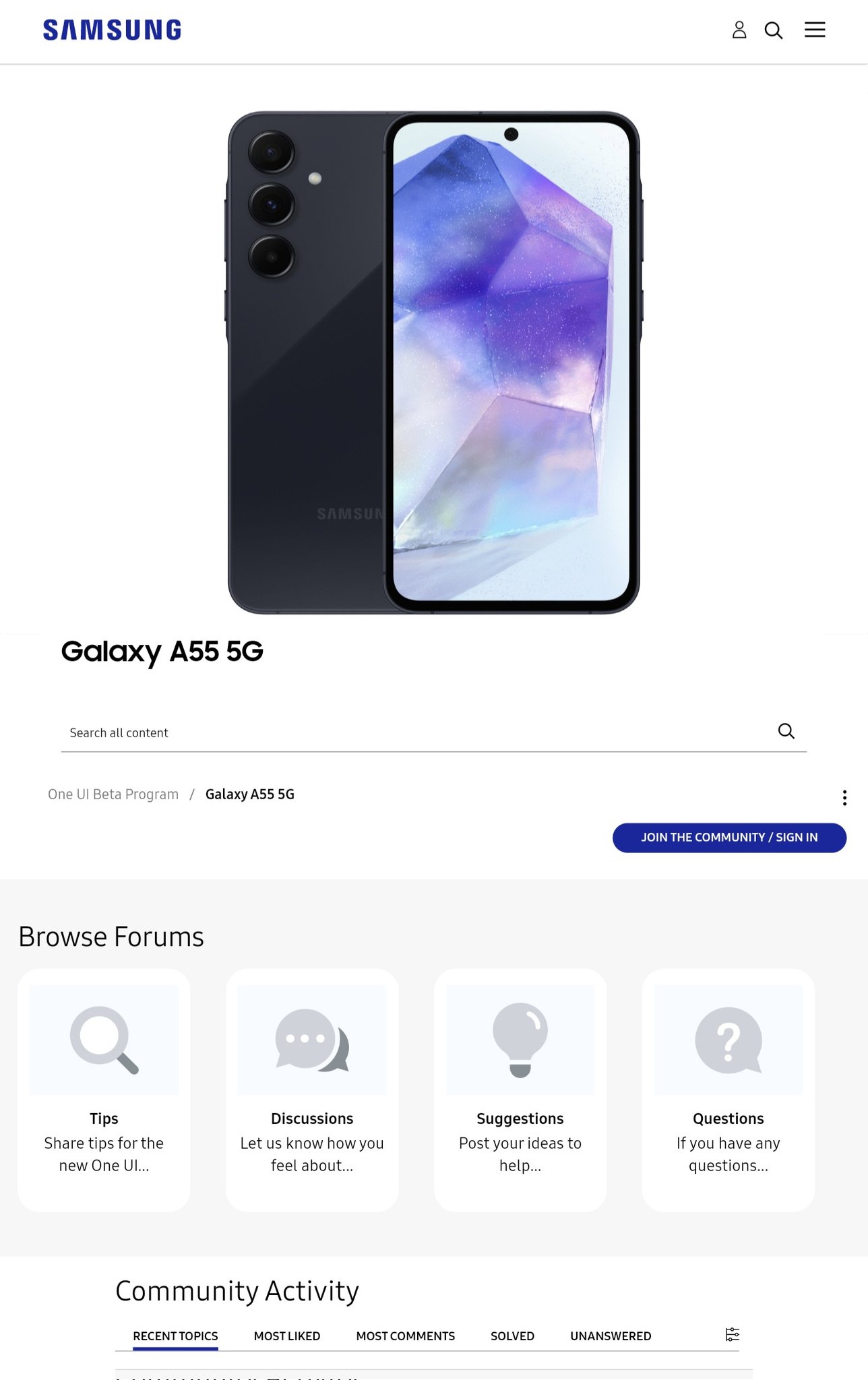Tap Join the Community / Sign In
Screen dimensions: 868x1380
pos(729,838)
